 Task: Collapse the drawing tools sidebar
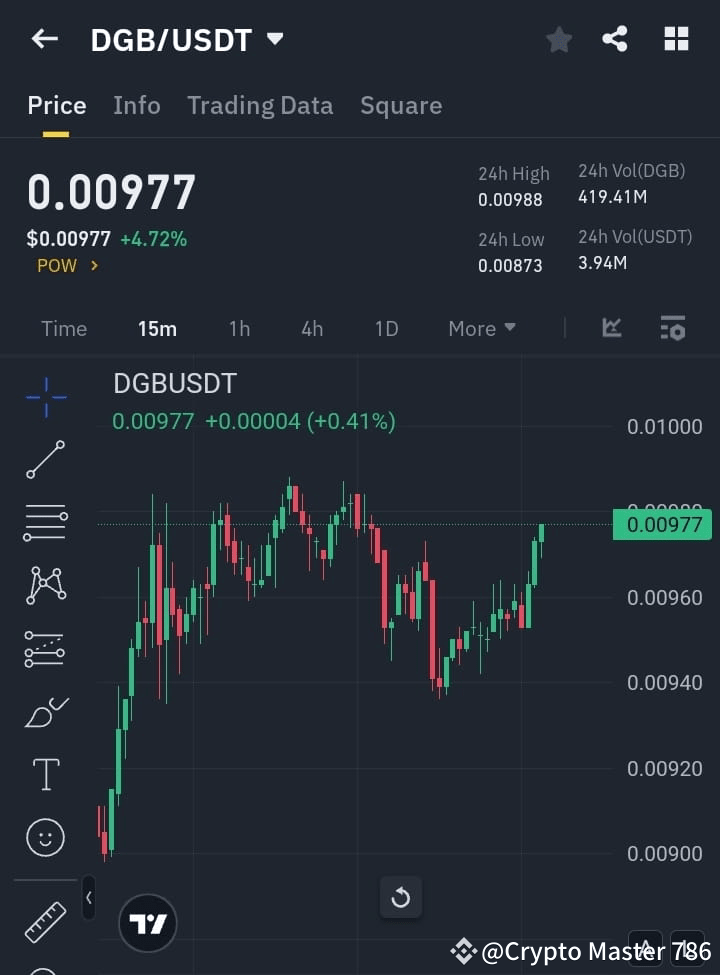[89, 898]
